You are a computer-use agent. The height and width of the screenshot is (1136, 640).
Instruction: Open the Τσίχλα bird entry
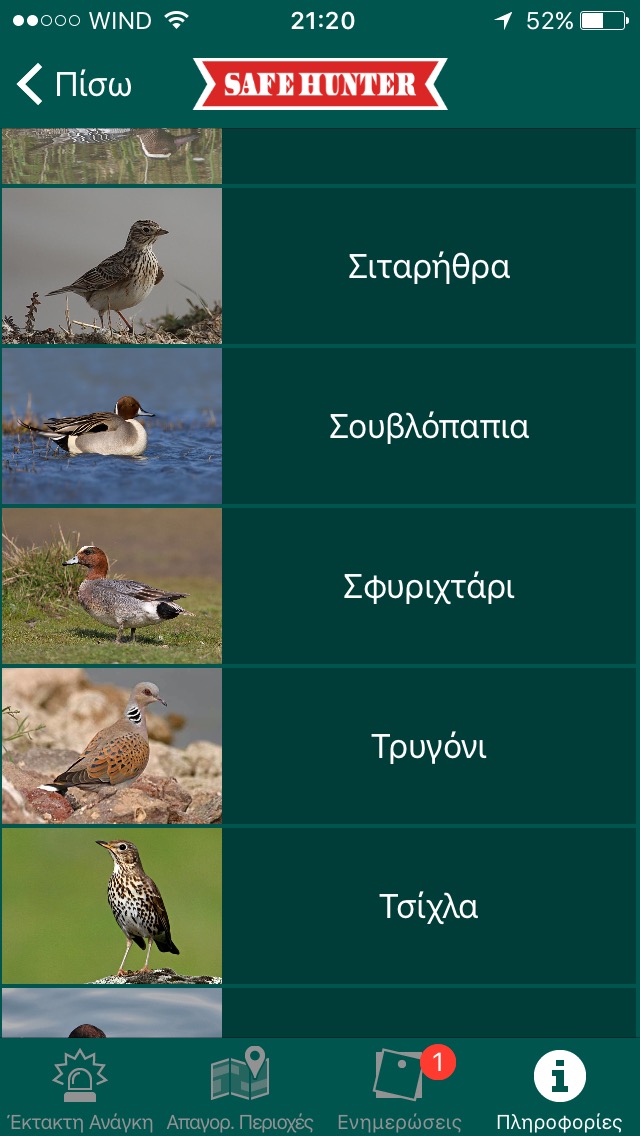tap(428, 907)
